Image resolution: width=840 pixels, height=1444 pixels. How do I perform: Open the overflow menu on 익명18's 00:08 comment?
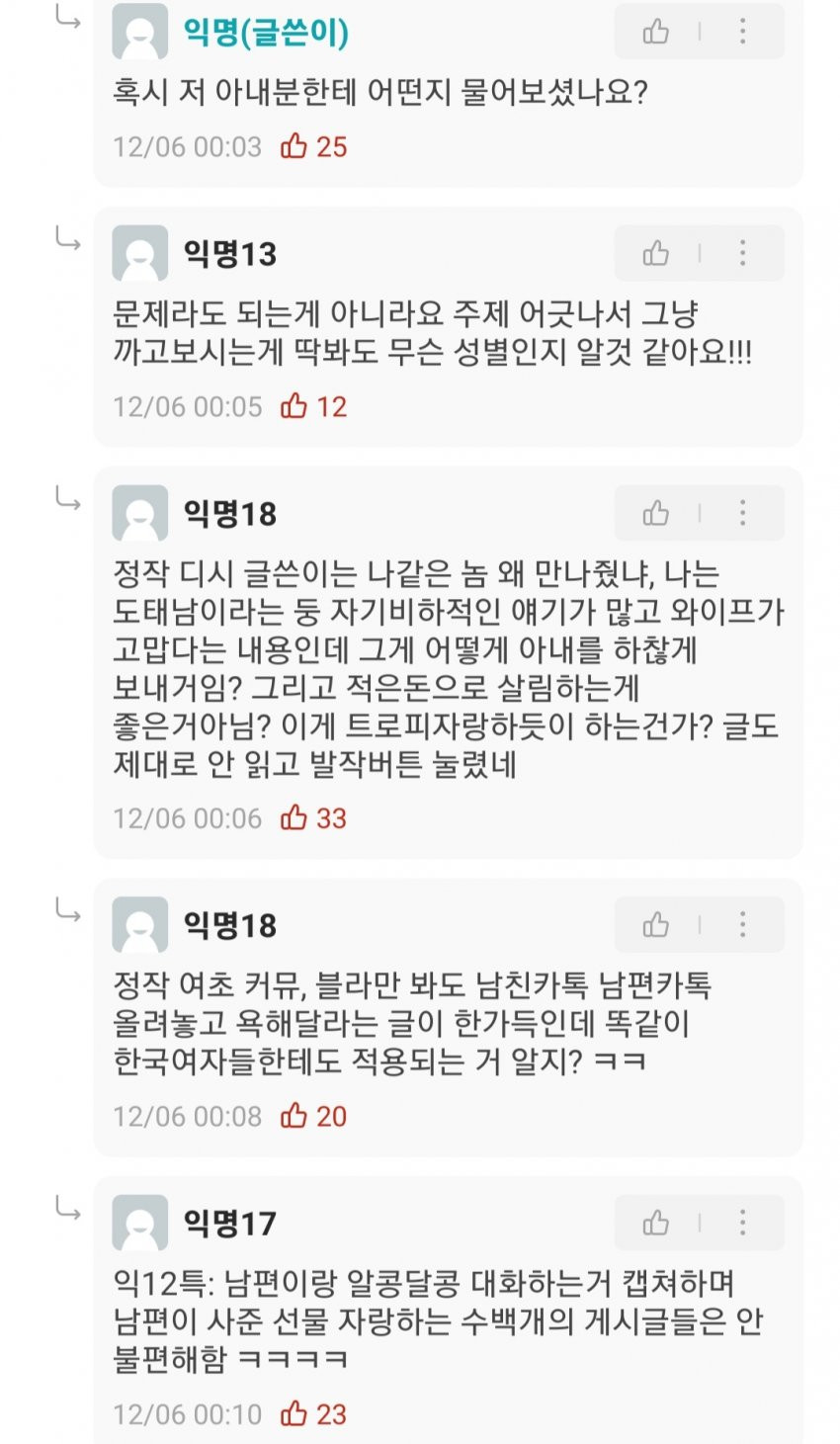click(x=742, y=925)
